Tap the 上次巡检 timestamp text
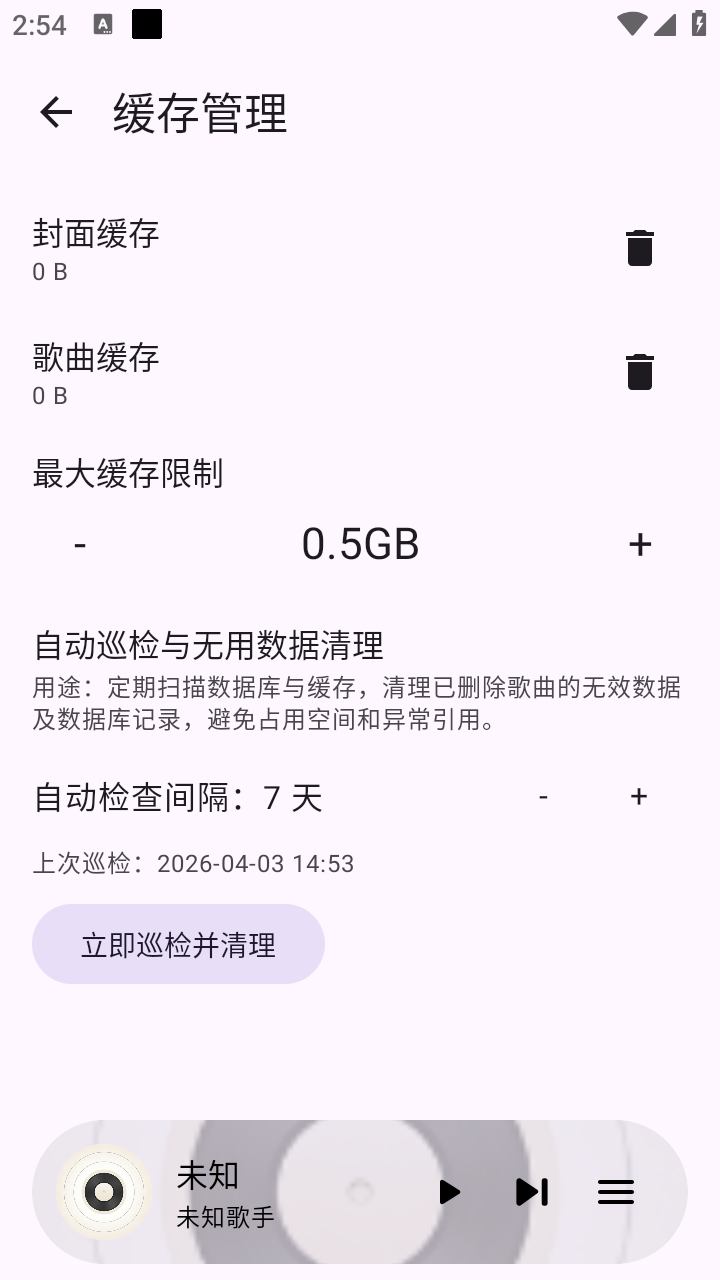The height and width of the screenshot is (1280, 720). click(193, 863)
